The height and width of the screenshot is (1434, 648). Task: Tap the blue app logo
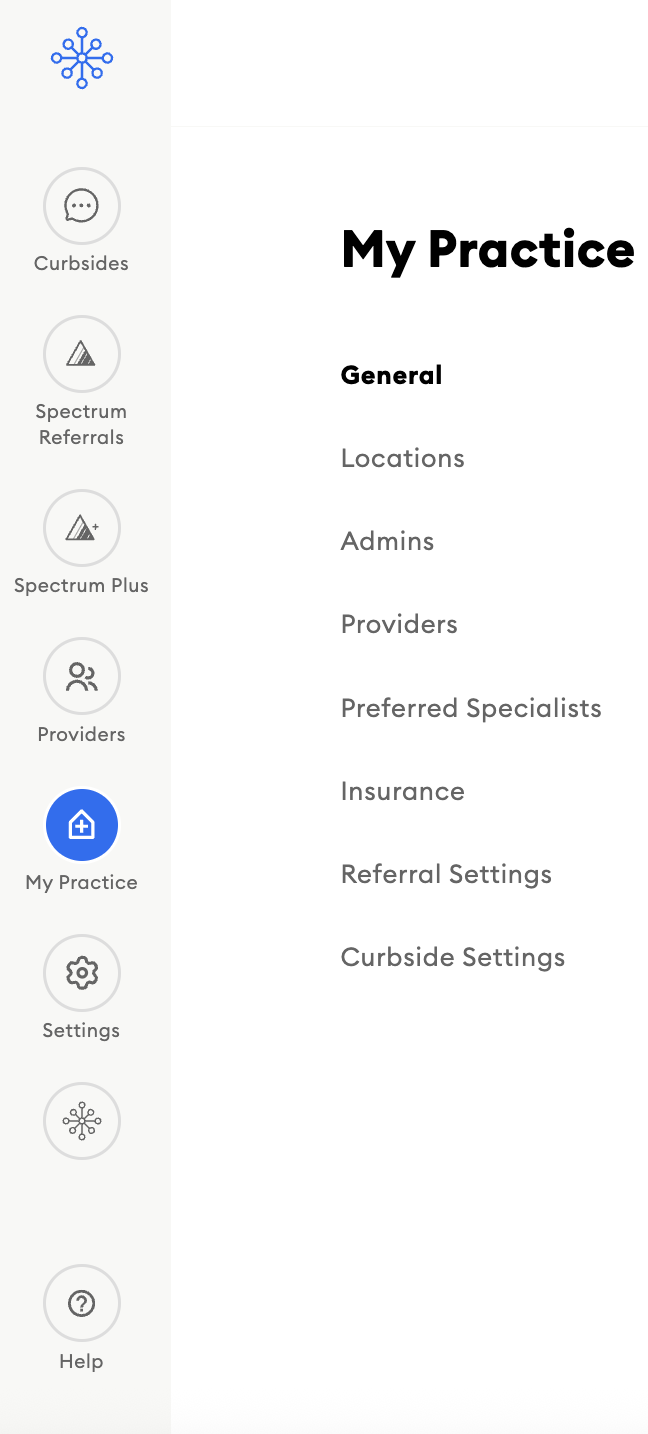point(82,58)
